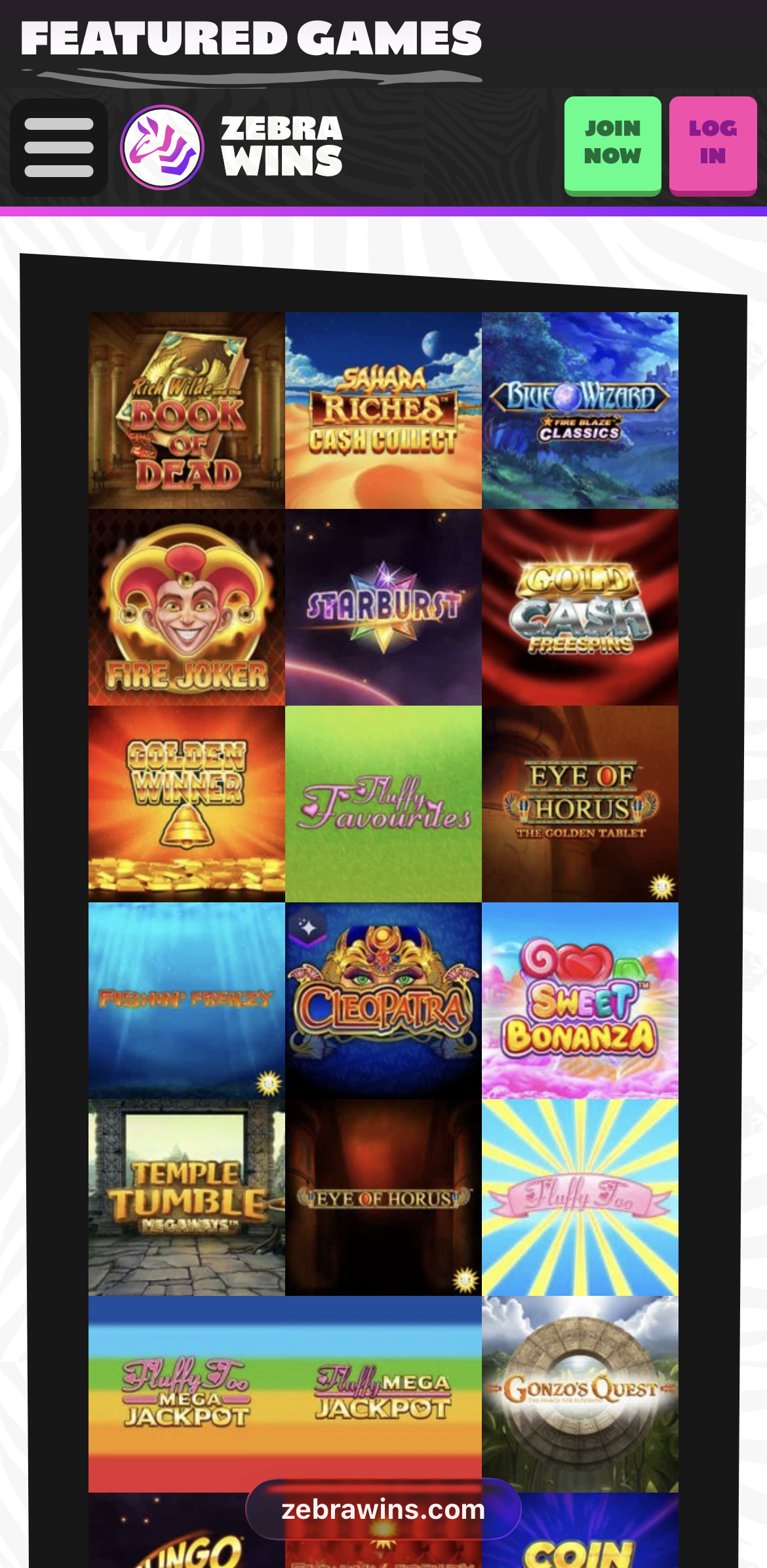Select the Fluffy Too game tile
Image resolution: width=767 pixels, height=1568 pixels.
click(x=580, y=1197)
